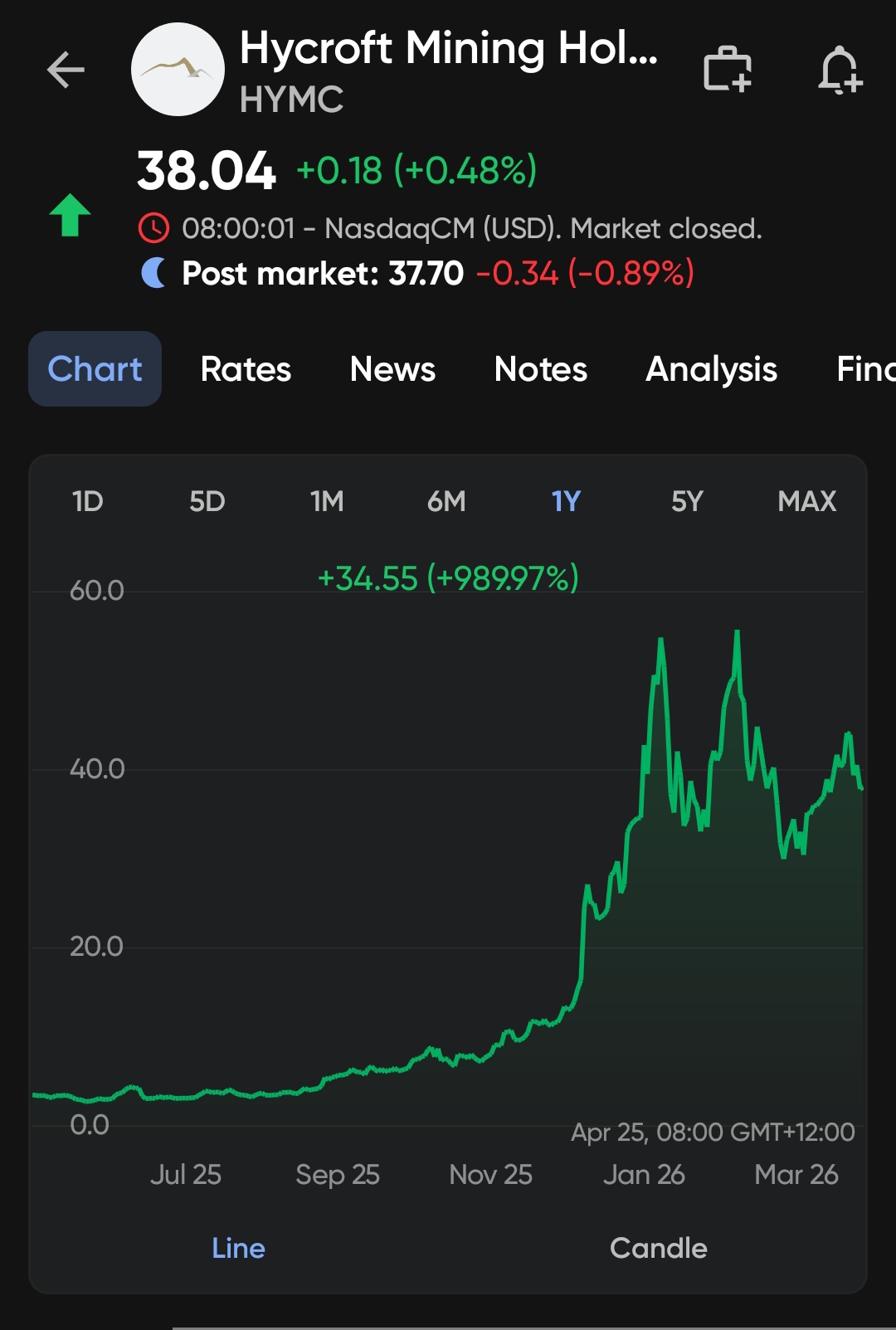Image resolution: width=896 pixels, height=1330 pixels.
Task: Add HYMC to portfolio with briefcase icon
Action: tap(728, 69)
